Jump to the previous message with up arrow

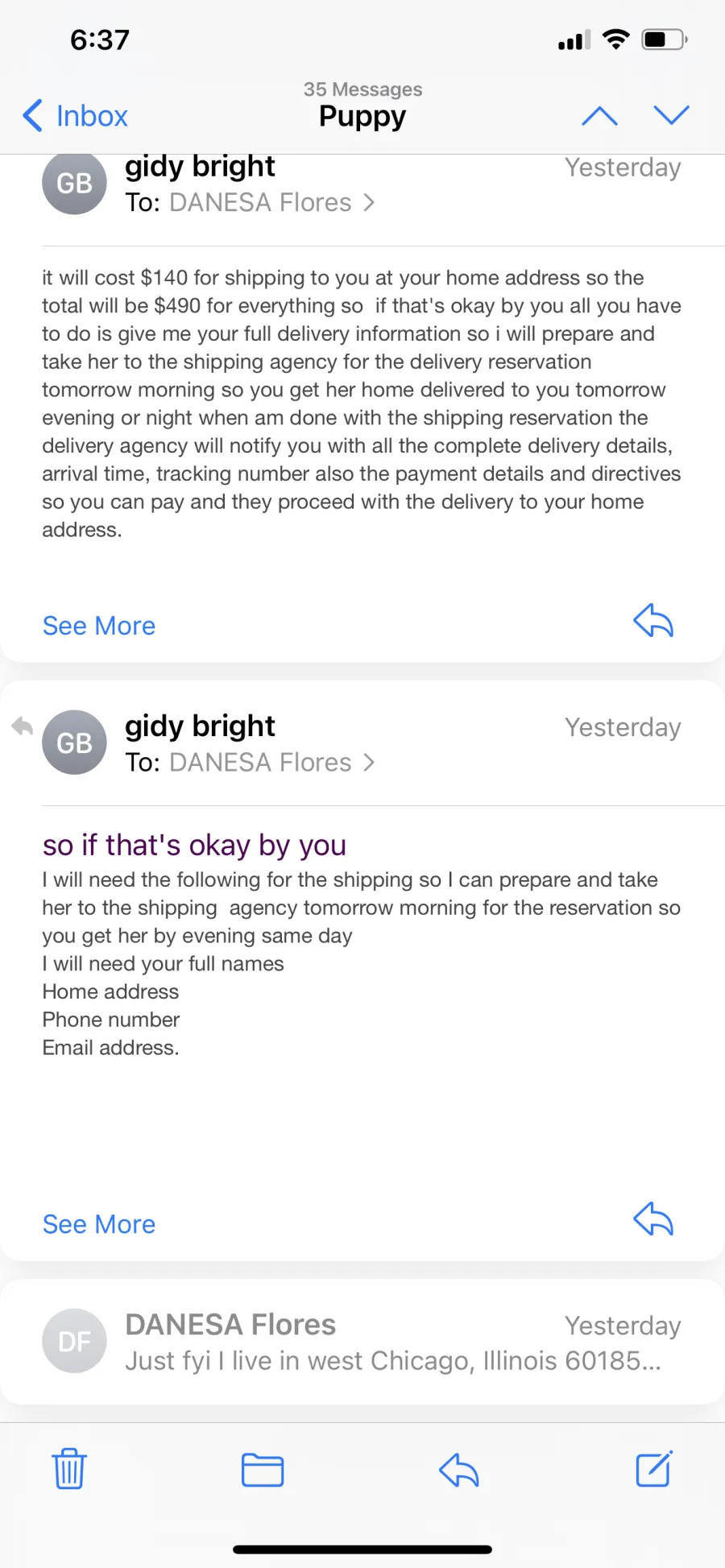(x=599, y=116)
